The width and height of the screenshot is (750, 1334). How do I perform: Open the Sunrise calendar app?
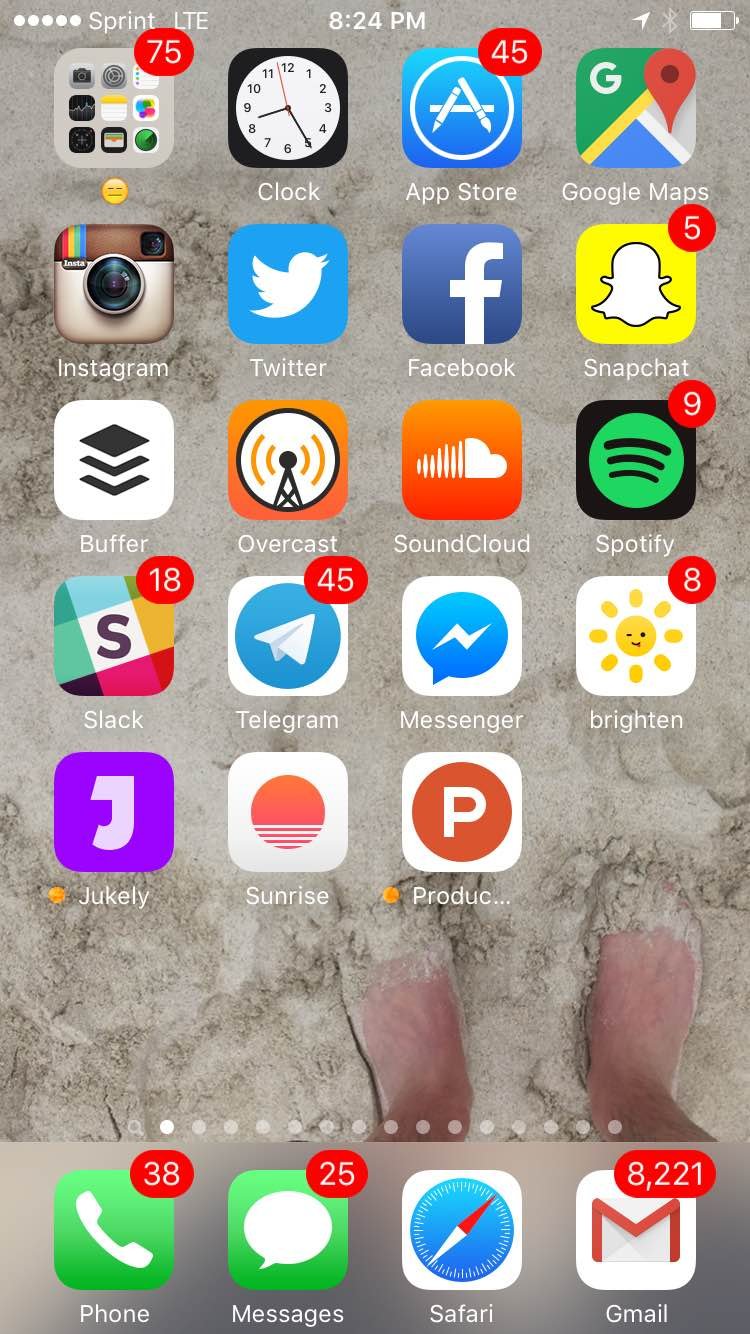pos(288,812)
